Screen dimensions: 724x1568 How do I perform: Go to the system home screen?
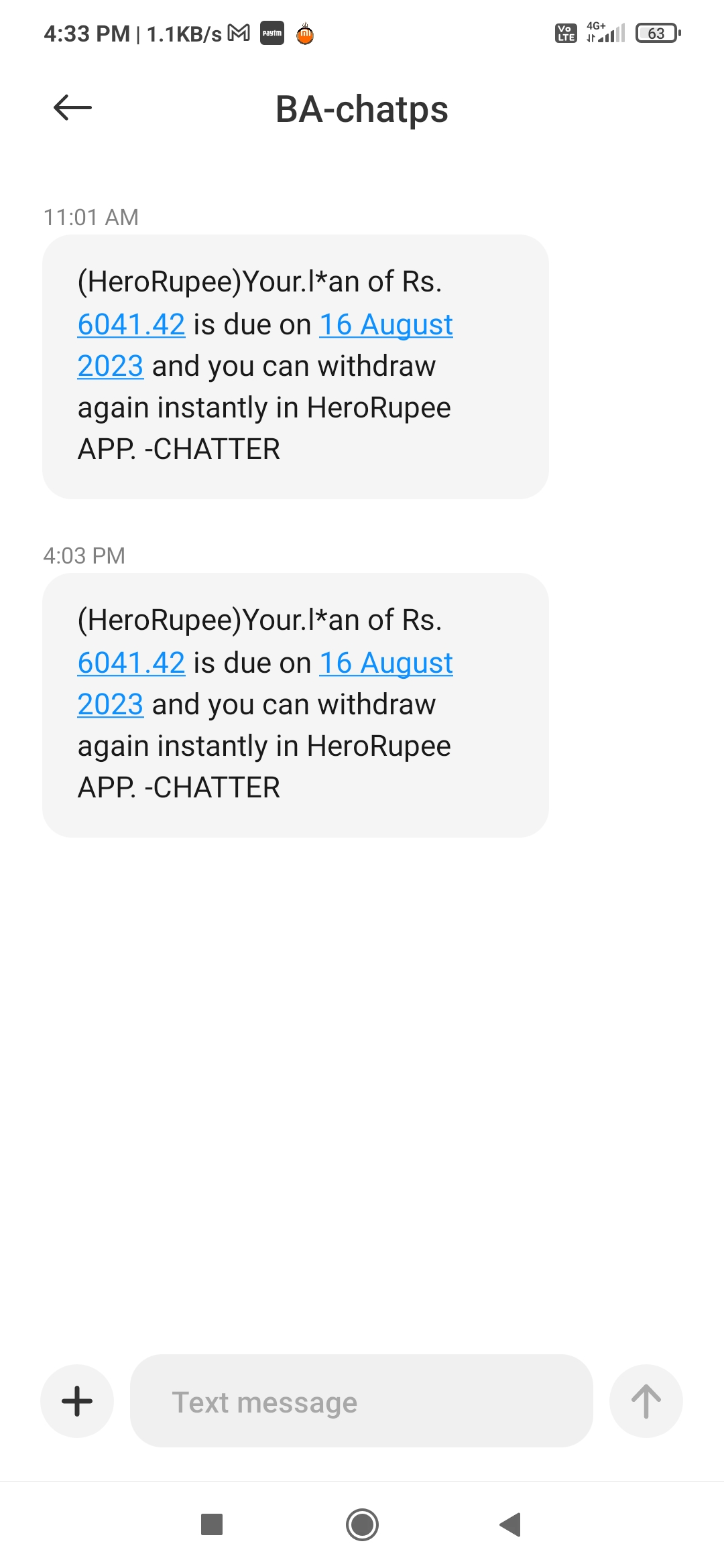click(x=362, y=1524)
